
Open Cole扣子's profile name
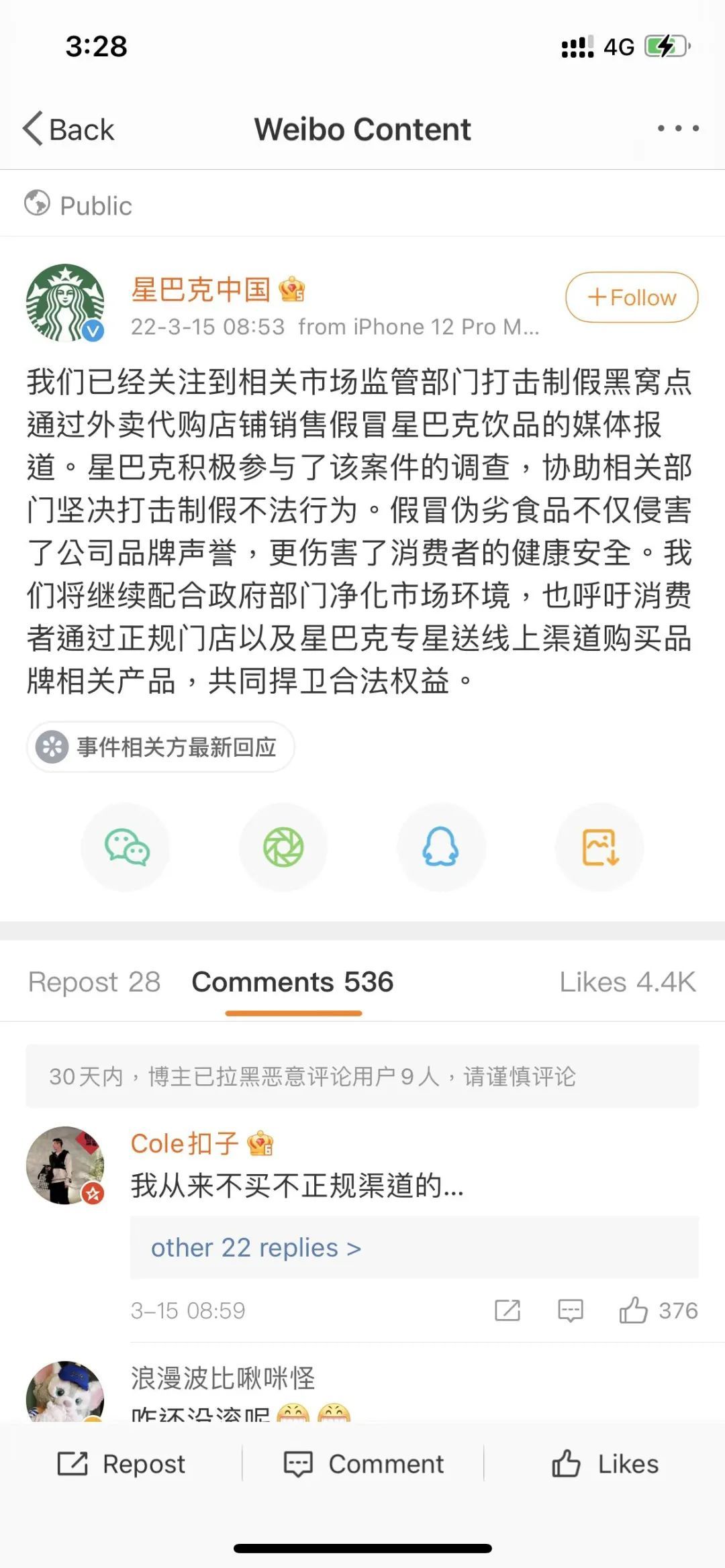[185, 1143]
